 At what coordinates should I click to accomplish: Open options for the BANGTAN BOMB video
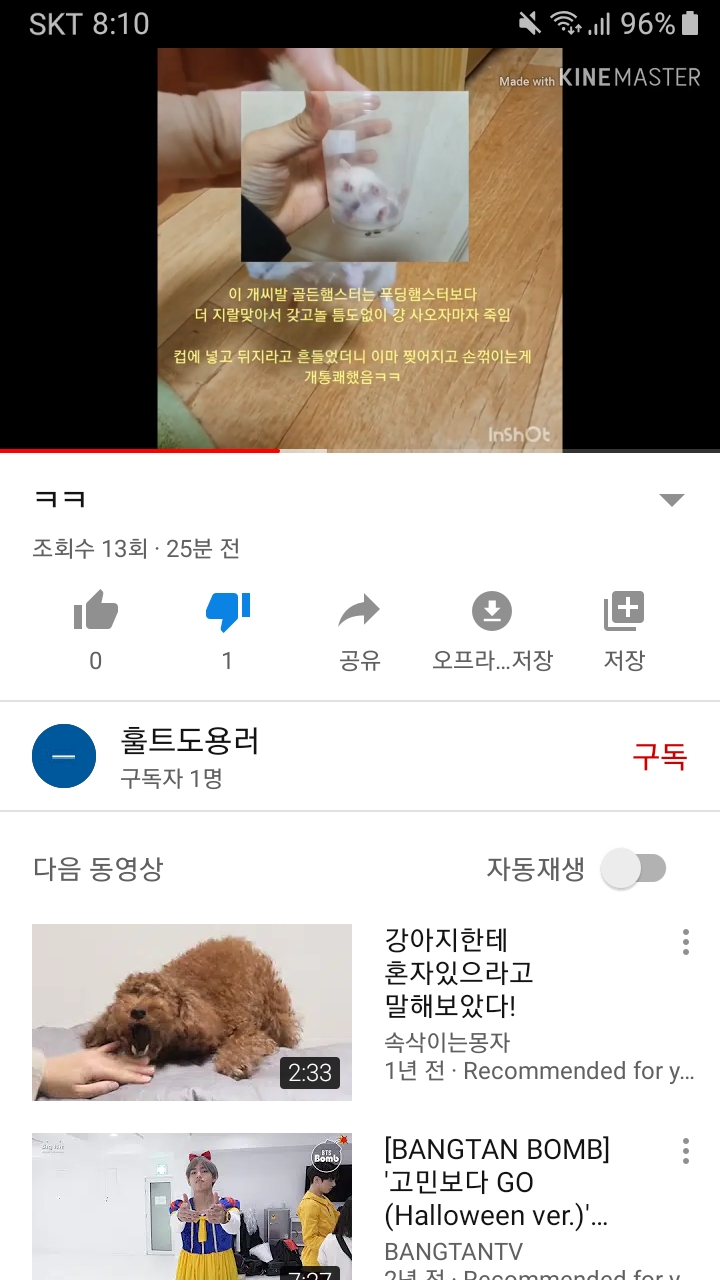[x=685, y=1151]
